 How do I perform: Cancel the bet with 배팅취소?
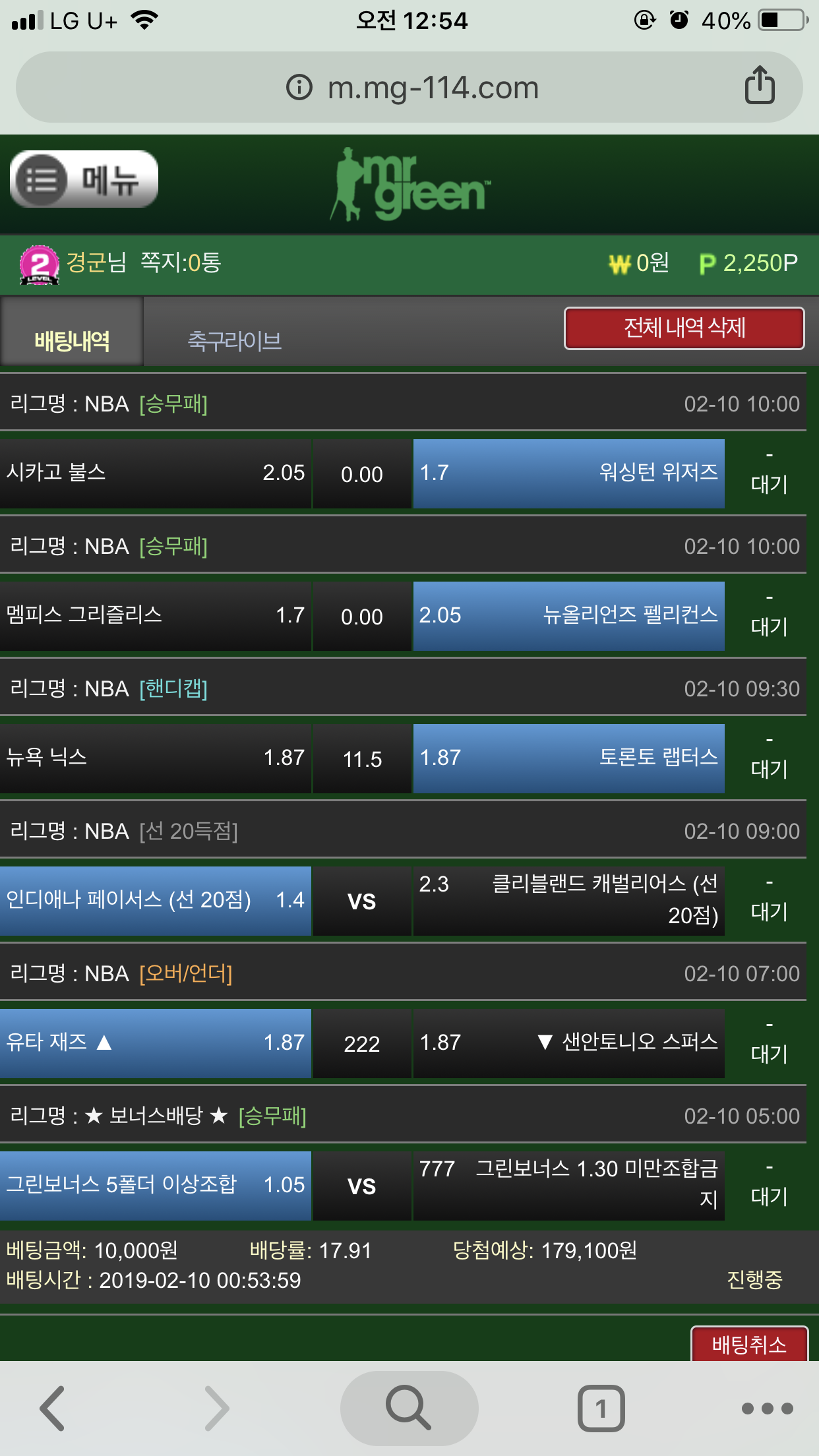coord(749,1344)
